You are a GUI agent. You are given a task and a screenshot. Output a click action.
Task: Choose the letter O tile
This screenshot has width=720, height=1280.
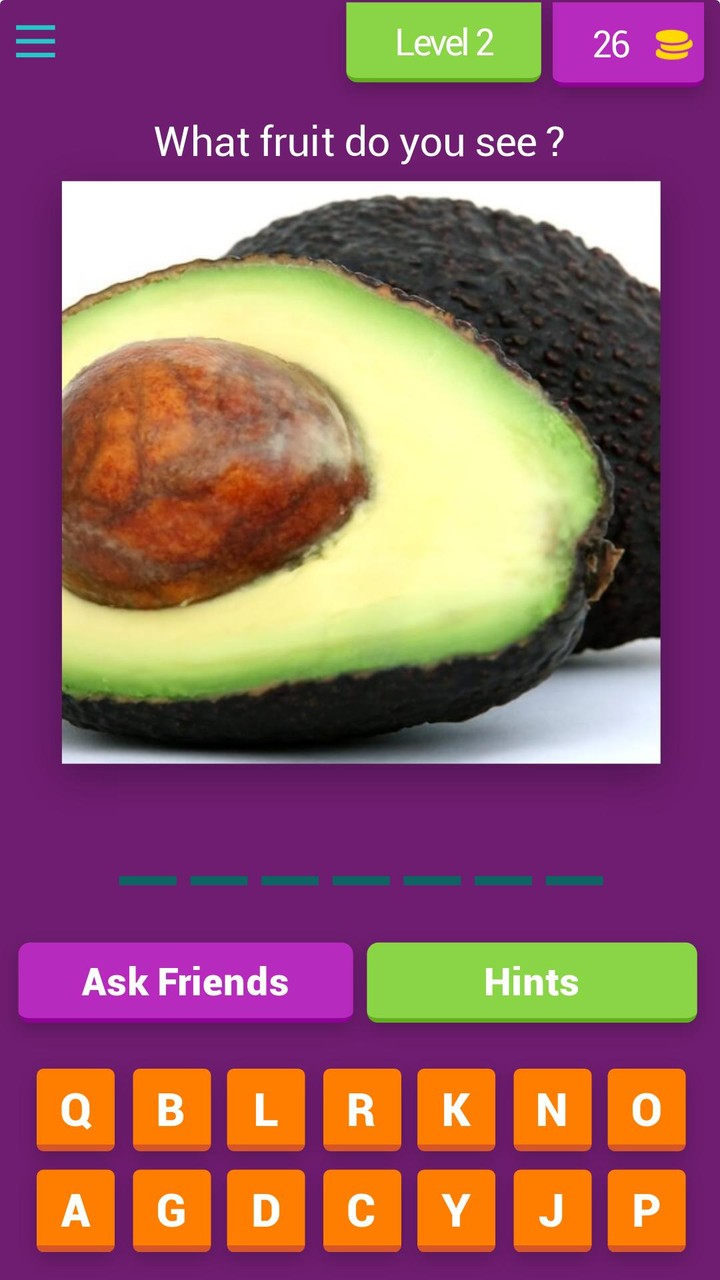pyautogui.click(x=646, y=1110)
